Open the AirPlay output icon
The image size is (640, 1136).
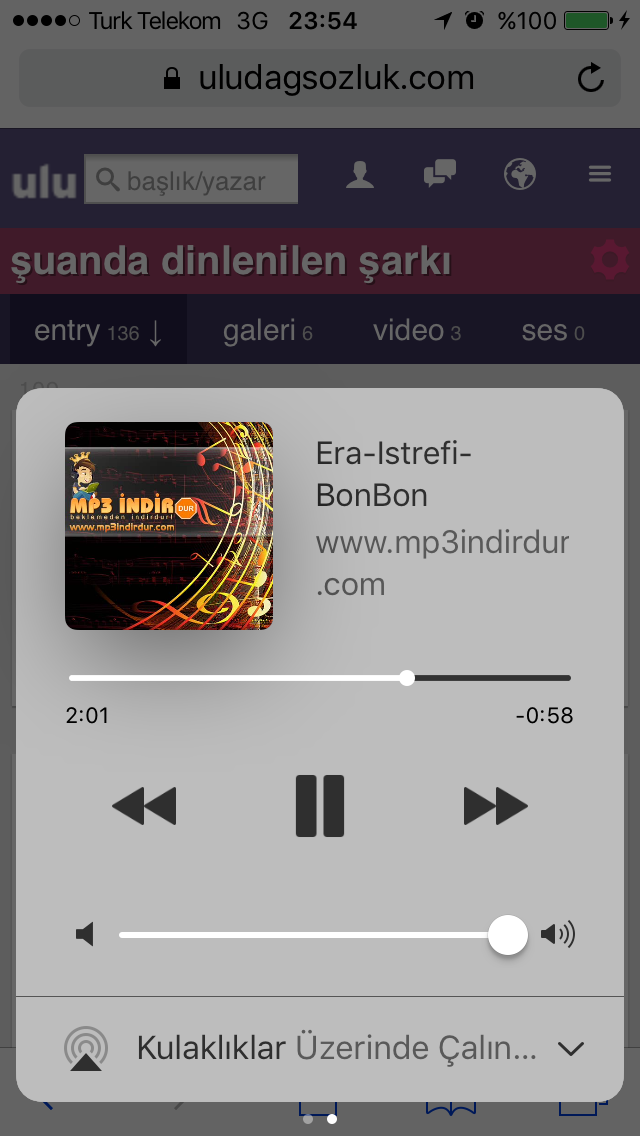point(86,1048)
